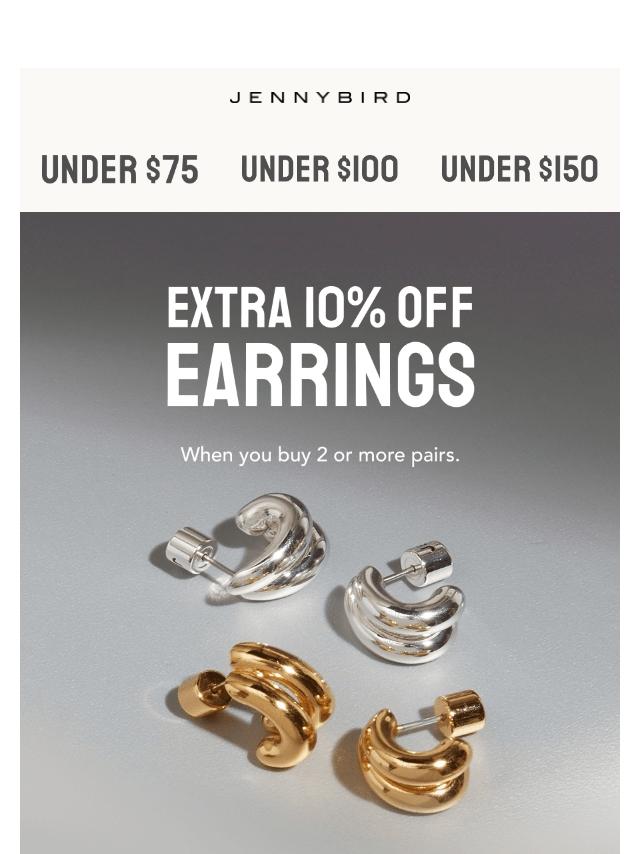Screen dimensions: 640x854
Task: Open the Under $100 collection link
Action: pyautogui.click(x=319, y=170)
